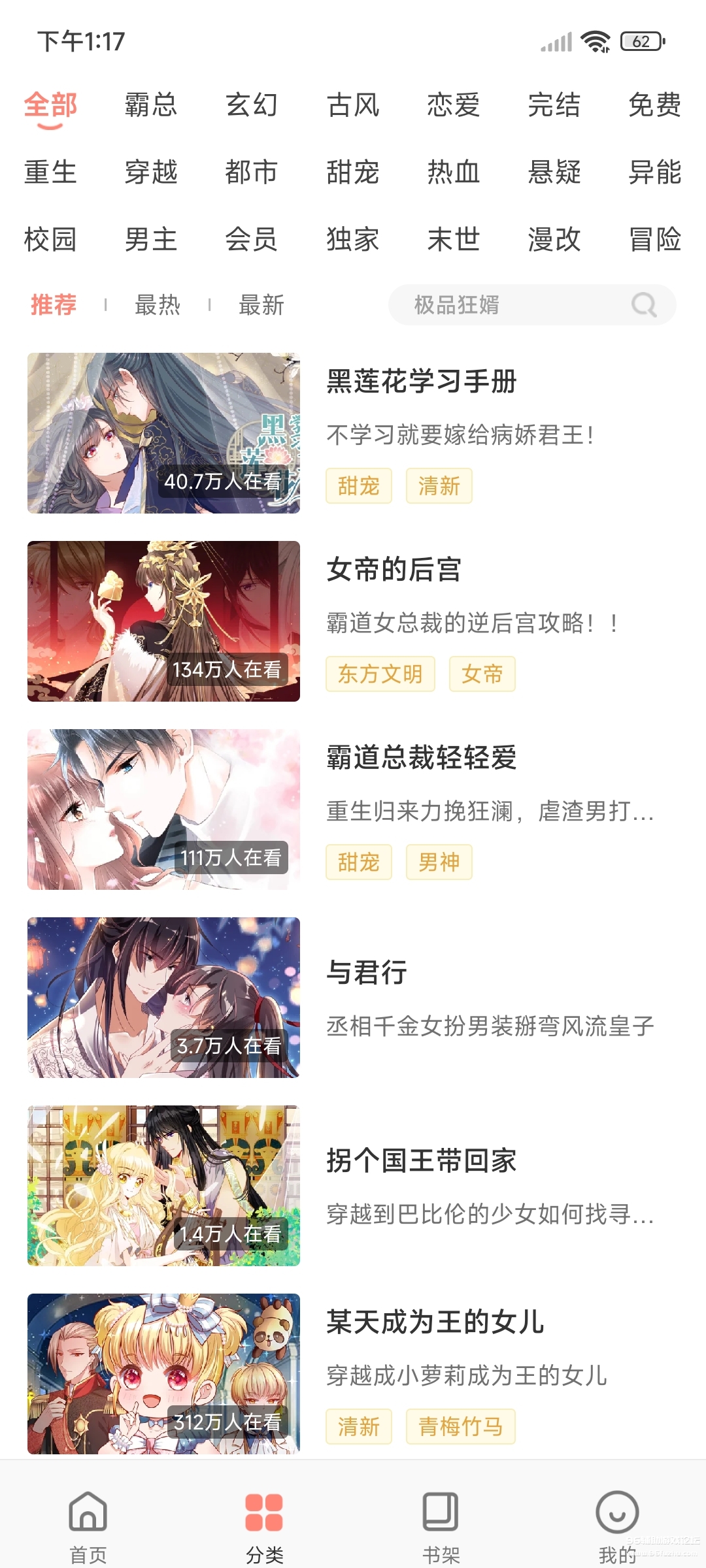Screen dimensions: 706x1568
Task: Tap the search magnifier icon
Action: (643, 304)
